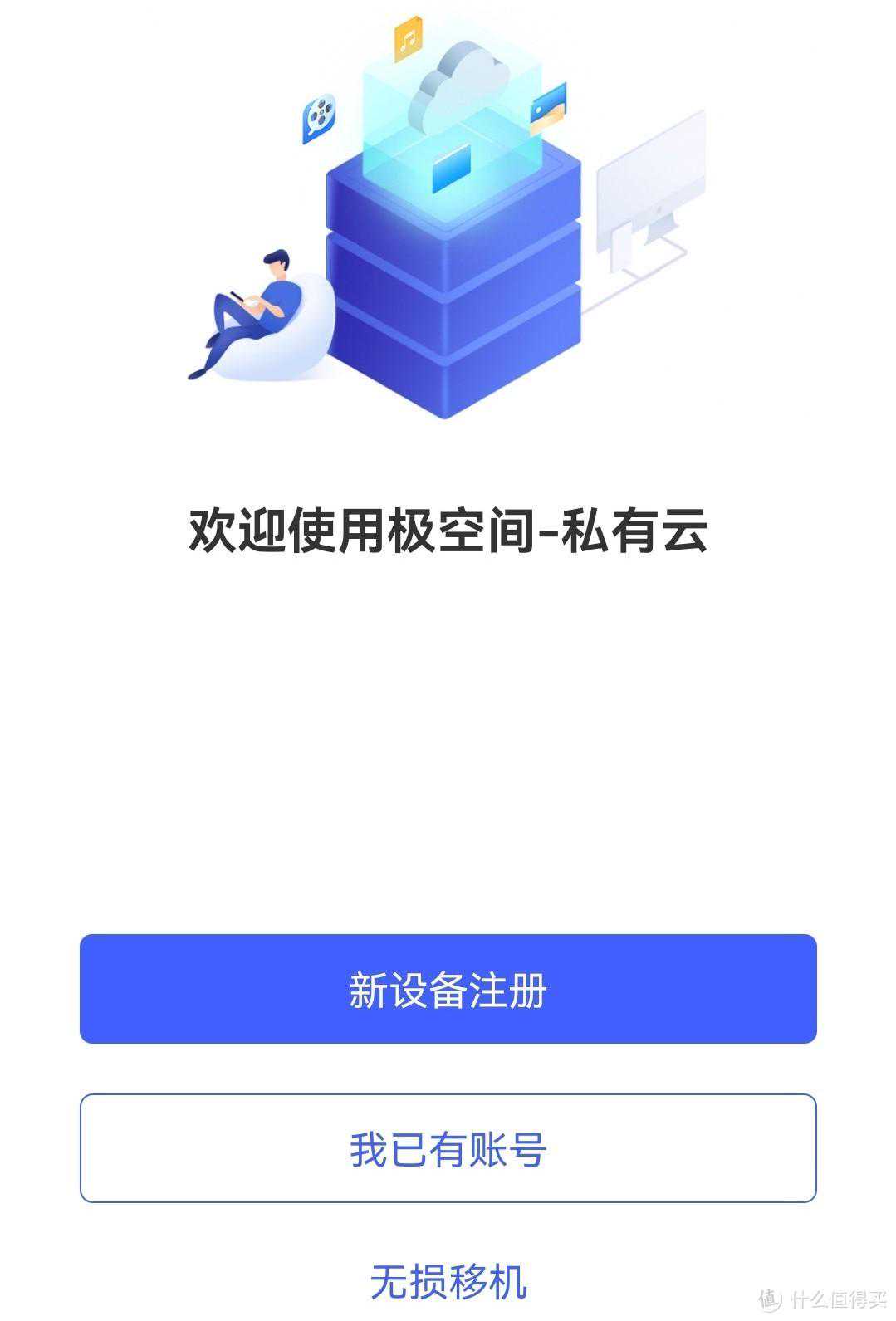Choose 我已有账号 to sign in
This screenshot has height=1321, width=896.
coord(448,1148)
